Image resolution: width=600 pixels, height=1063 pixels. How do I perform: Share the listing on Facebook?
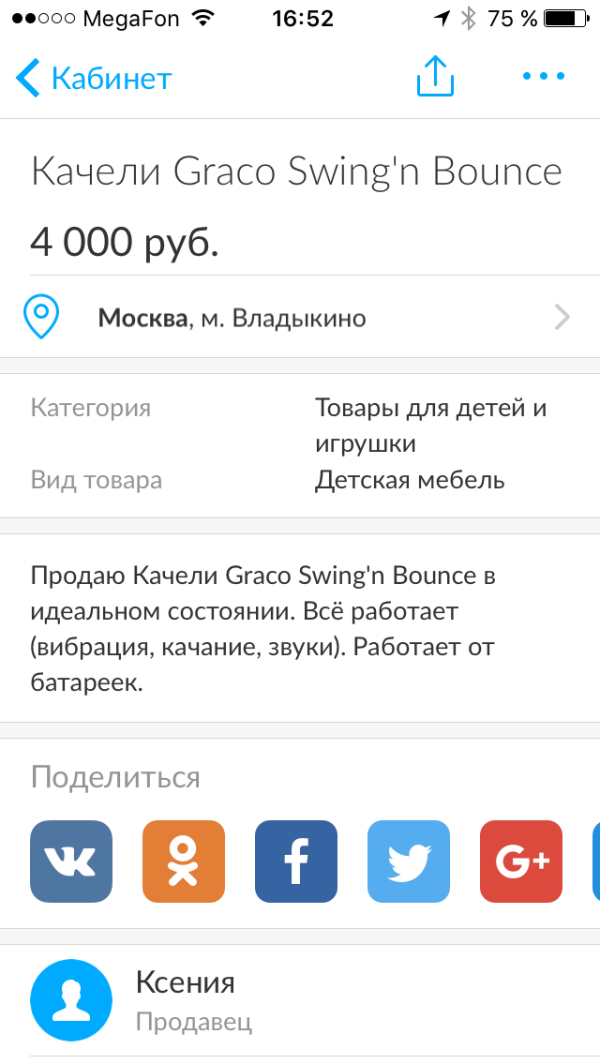pos(296,861)
